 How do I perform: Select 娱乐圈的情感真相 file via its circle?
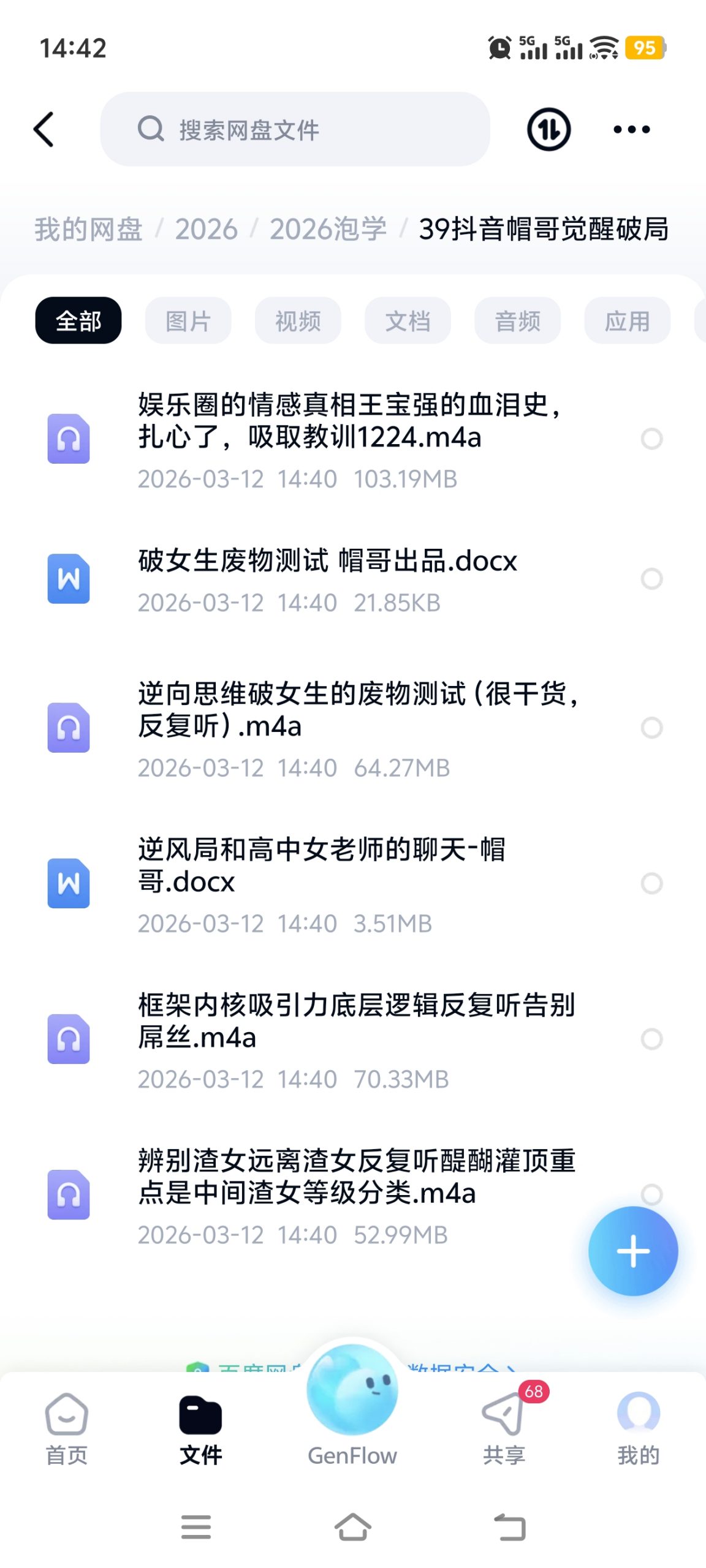651,439
